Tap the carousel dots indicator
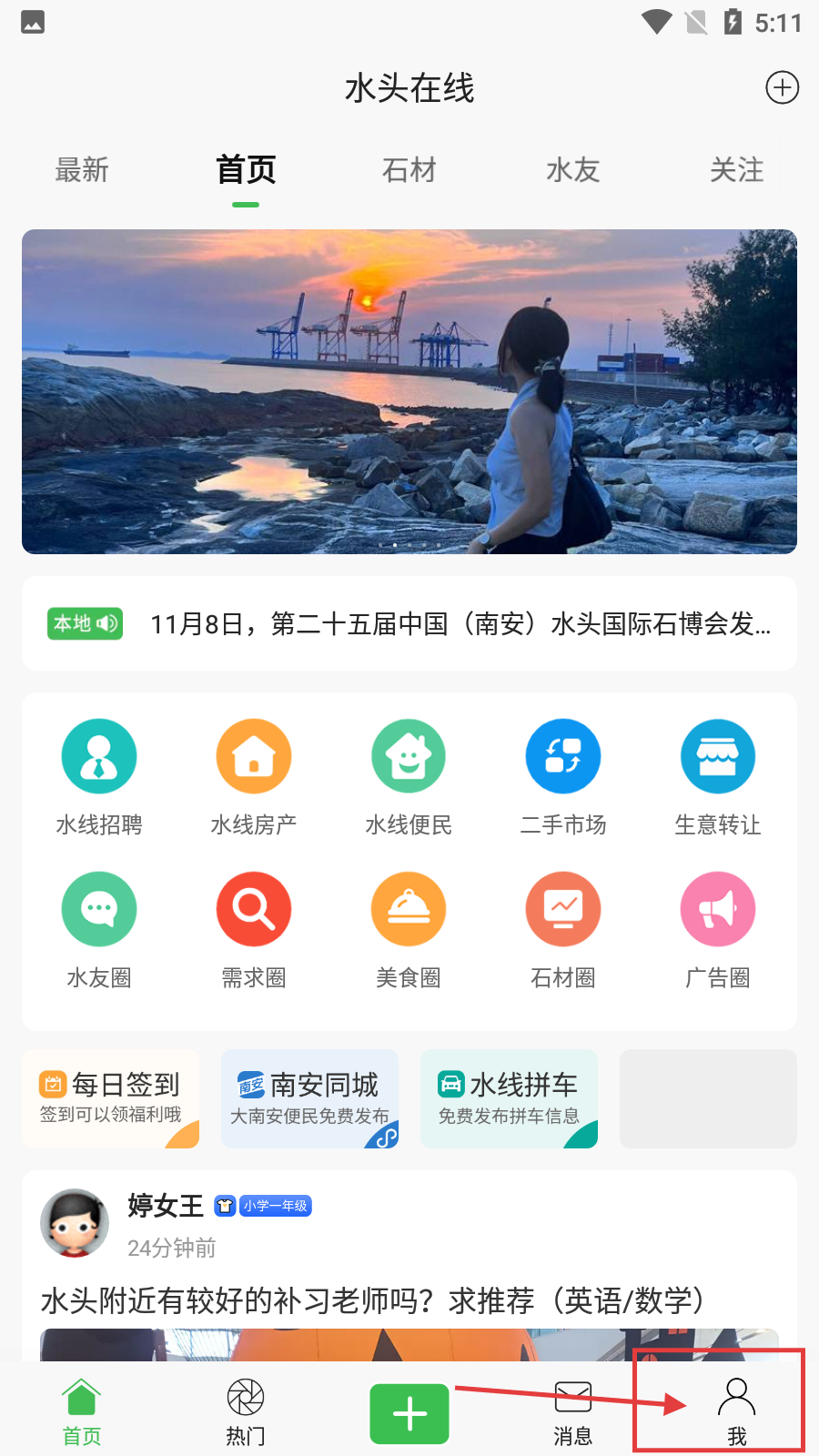 (409, 544)
